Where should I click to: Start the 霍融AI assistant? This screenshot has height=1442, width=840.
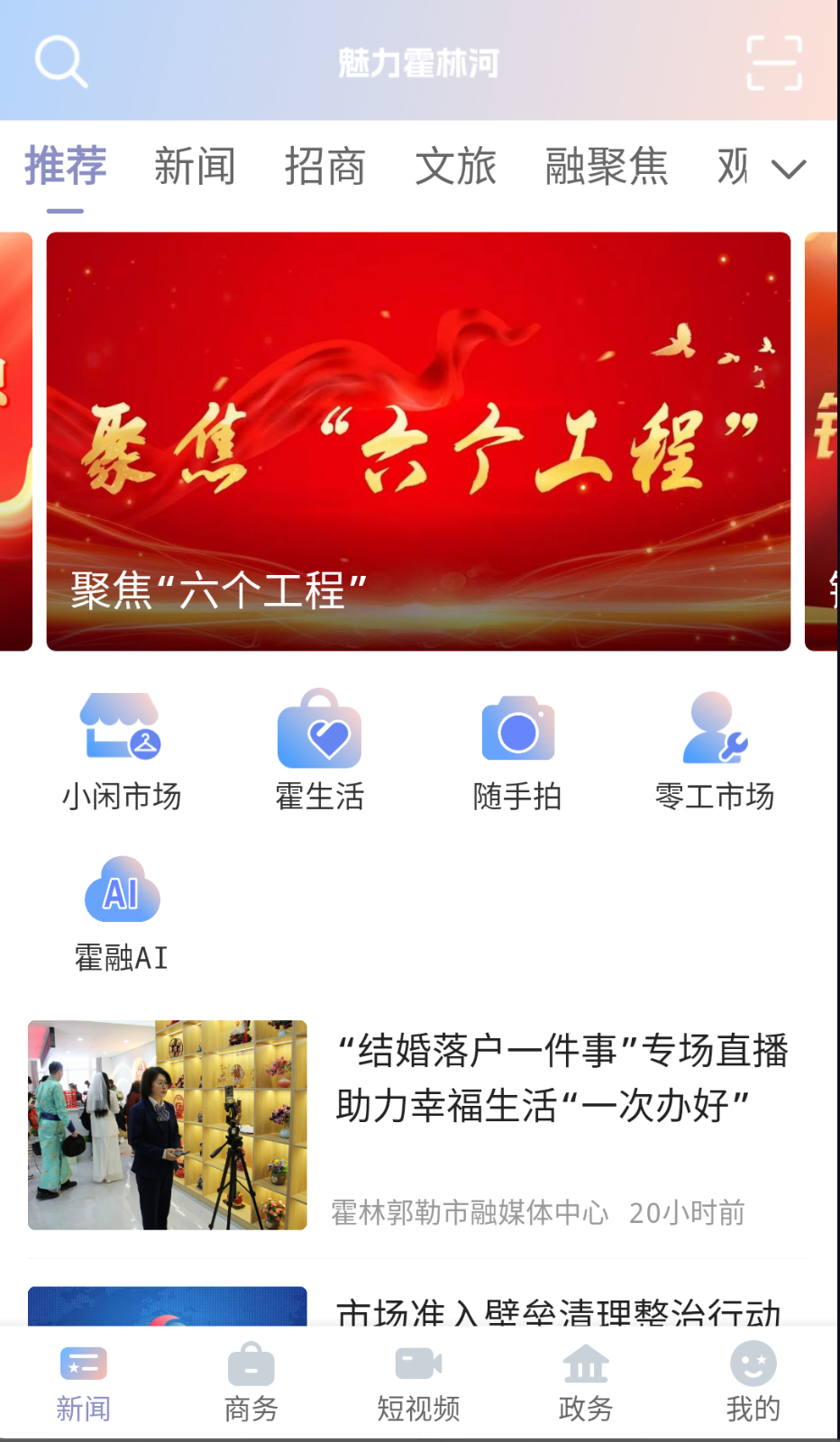121,910
